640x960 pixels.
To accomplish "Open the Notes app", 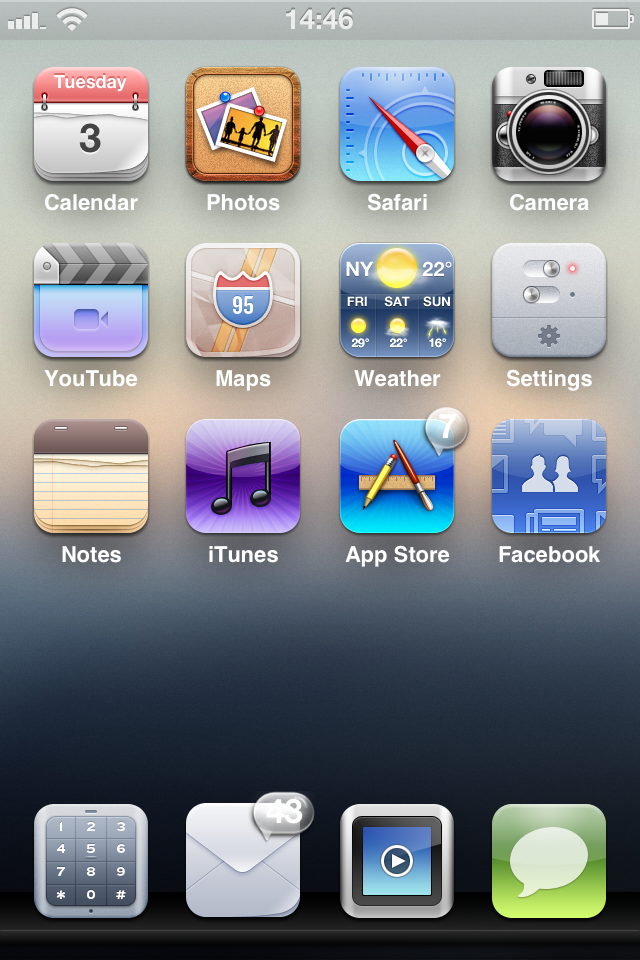I will (x=91, y=476).
